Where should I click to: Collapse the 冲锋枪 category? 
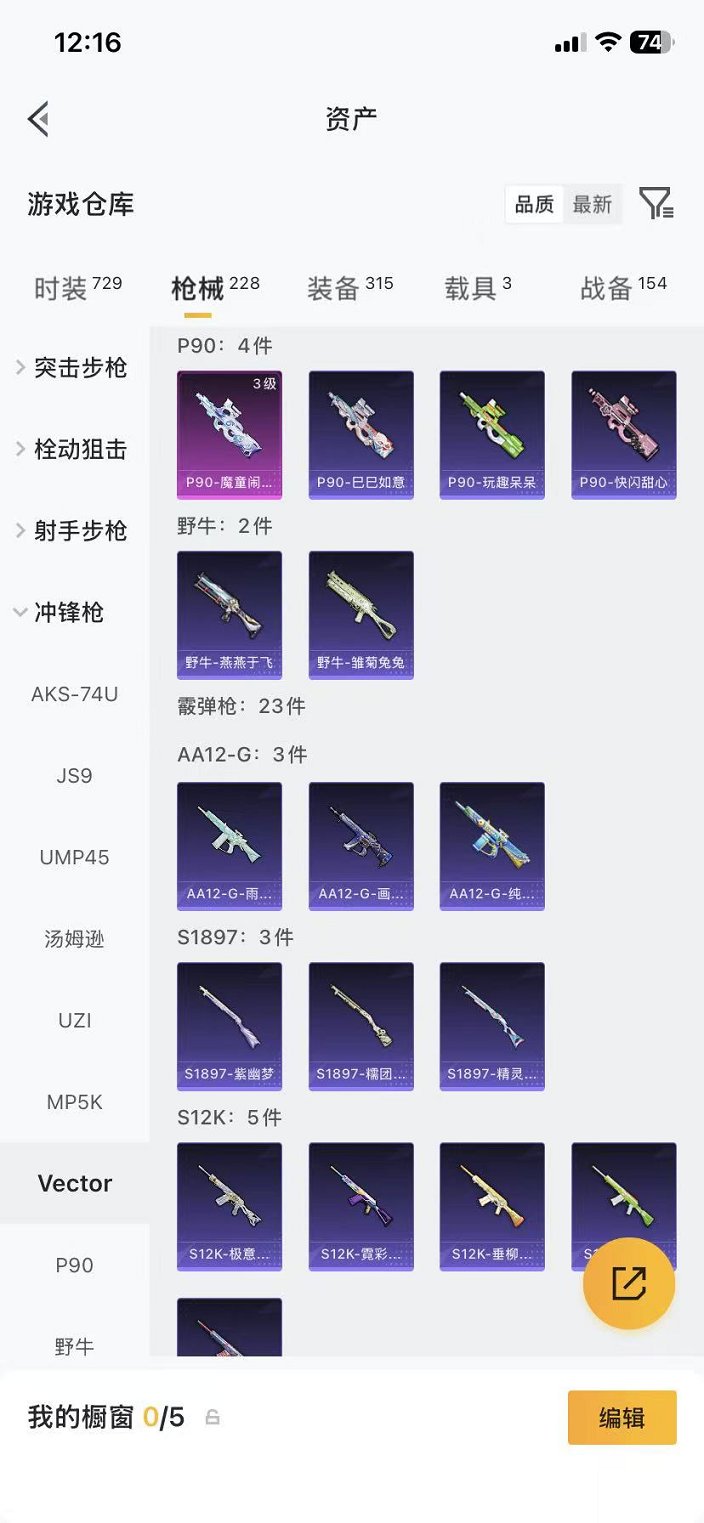coord(62,613)
